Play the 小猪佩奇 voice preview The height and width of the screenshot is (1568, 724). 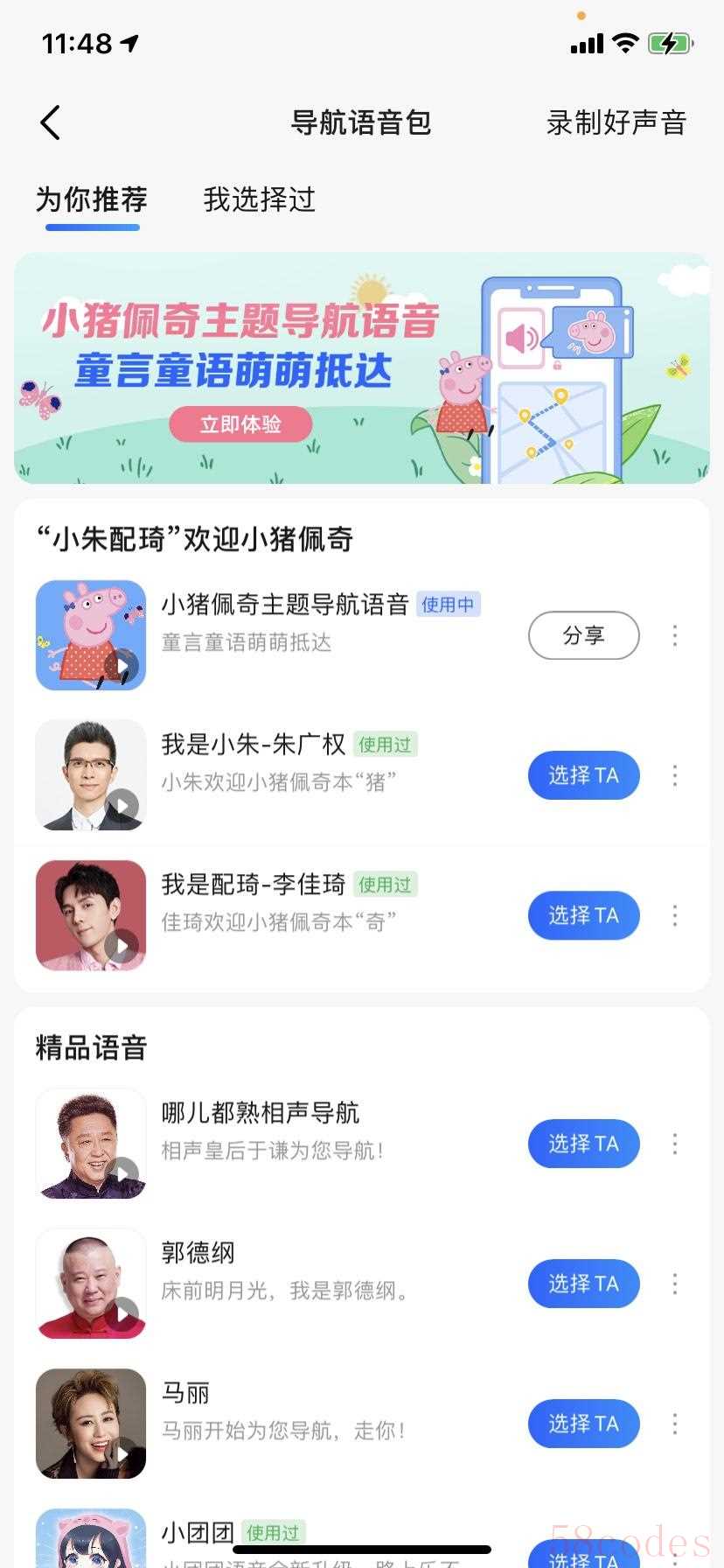(x=122, y=666)
